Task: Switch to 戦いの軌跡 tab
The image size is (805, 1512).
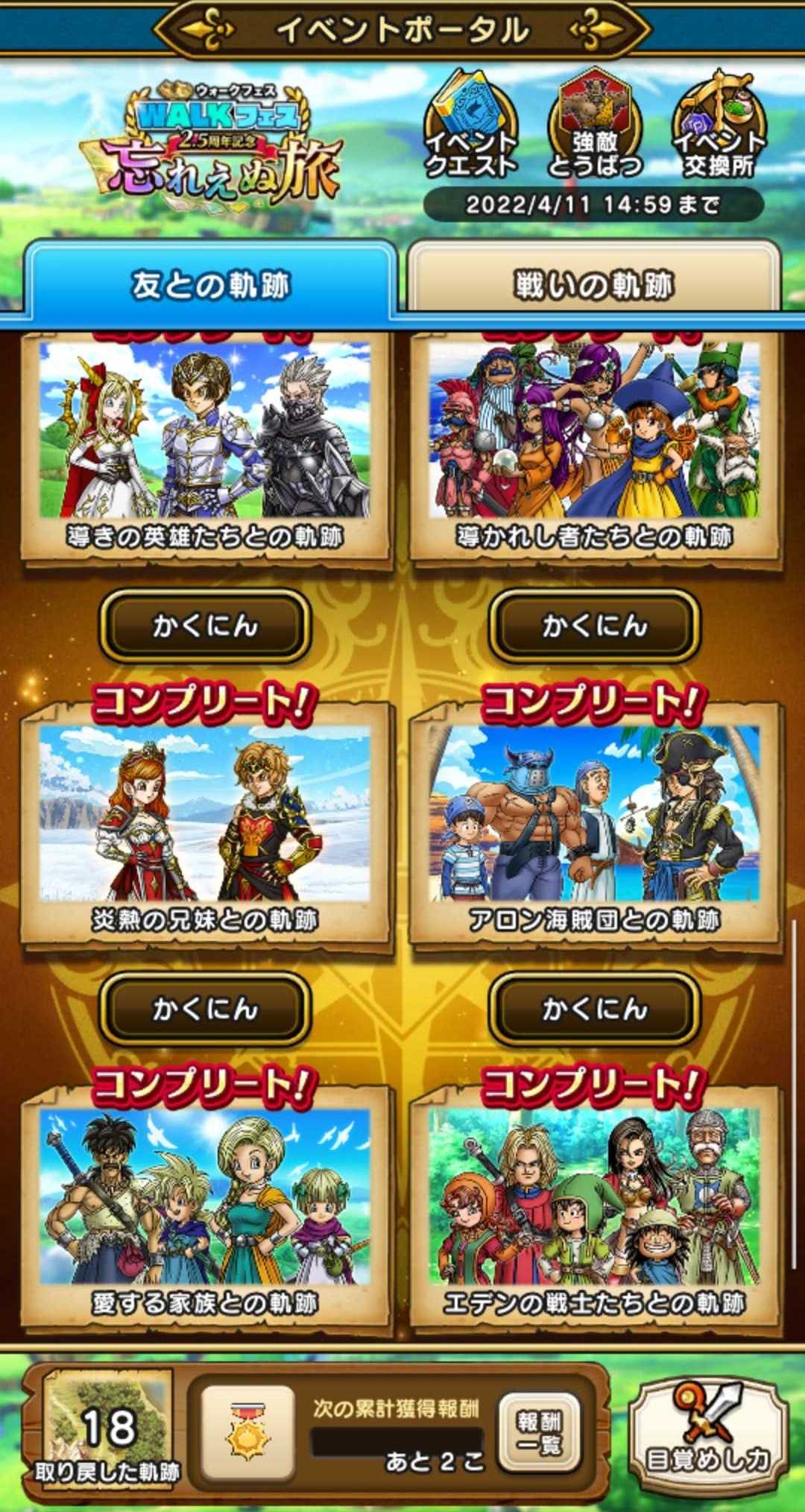Action: [594, 285]
